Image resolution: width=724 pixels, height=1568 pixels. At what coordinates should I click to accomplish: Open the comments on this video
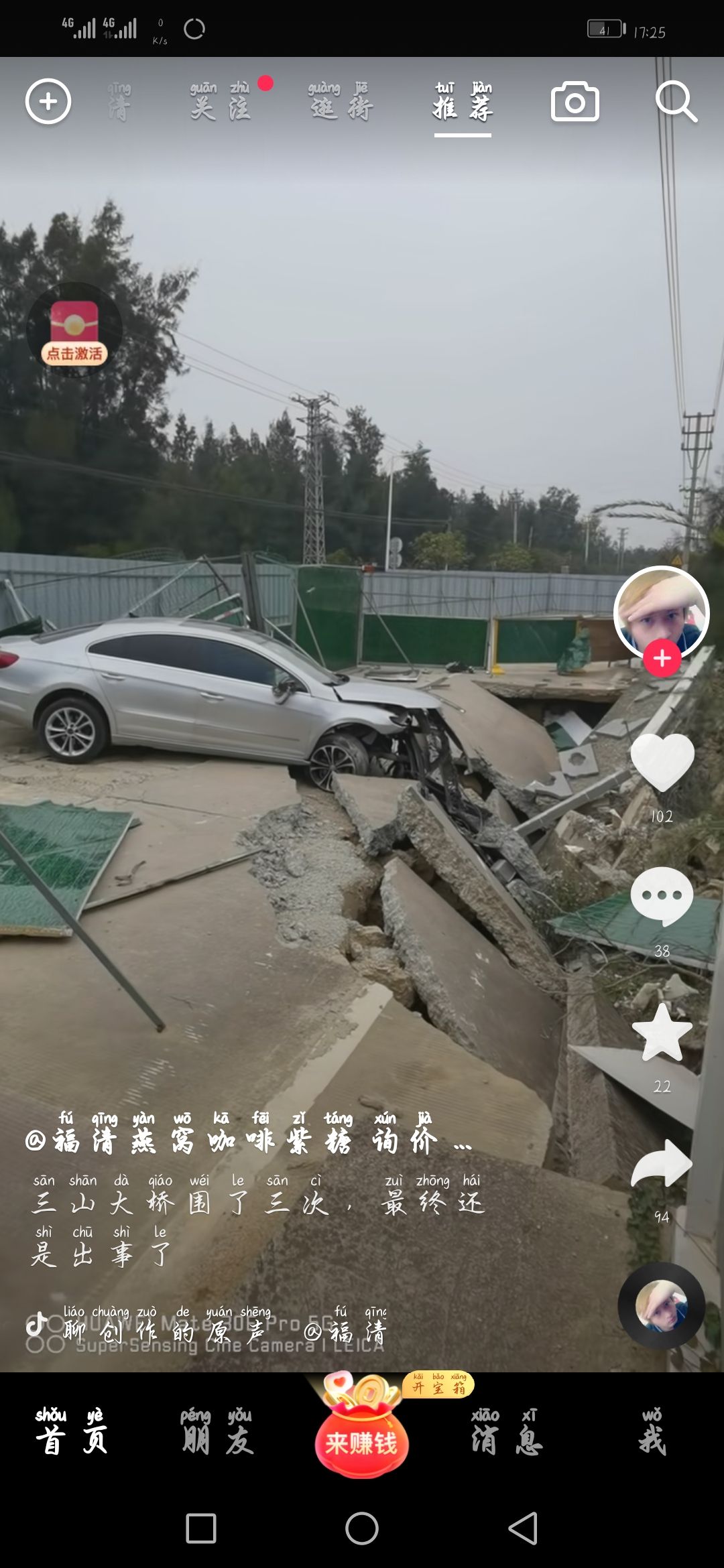click(x=662, y=897)
